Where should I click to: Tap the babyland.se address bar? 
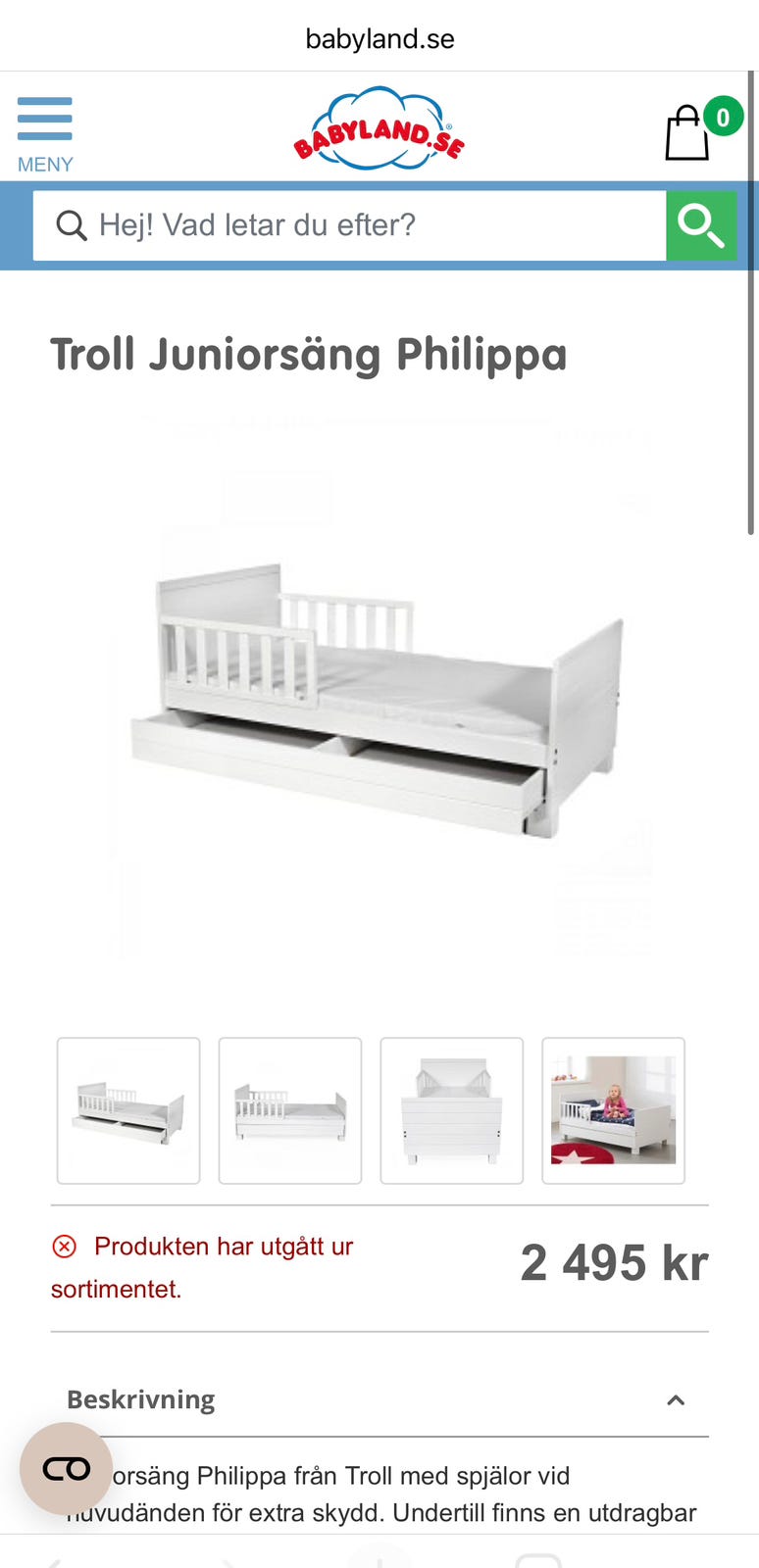tap(379, 39)
